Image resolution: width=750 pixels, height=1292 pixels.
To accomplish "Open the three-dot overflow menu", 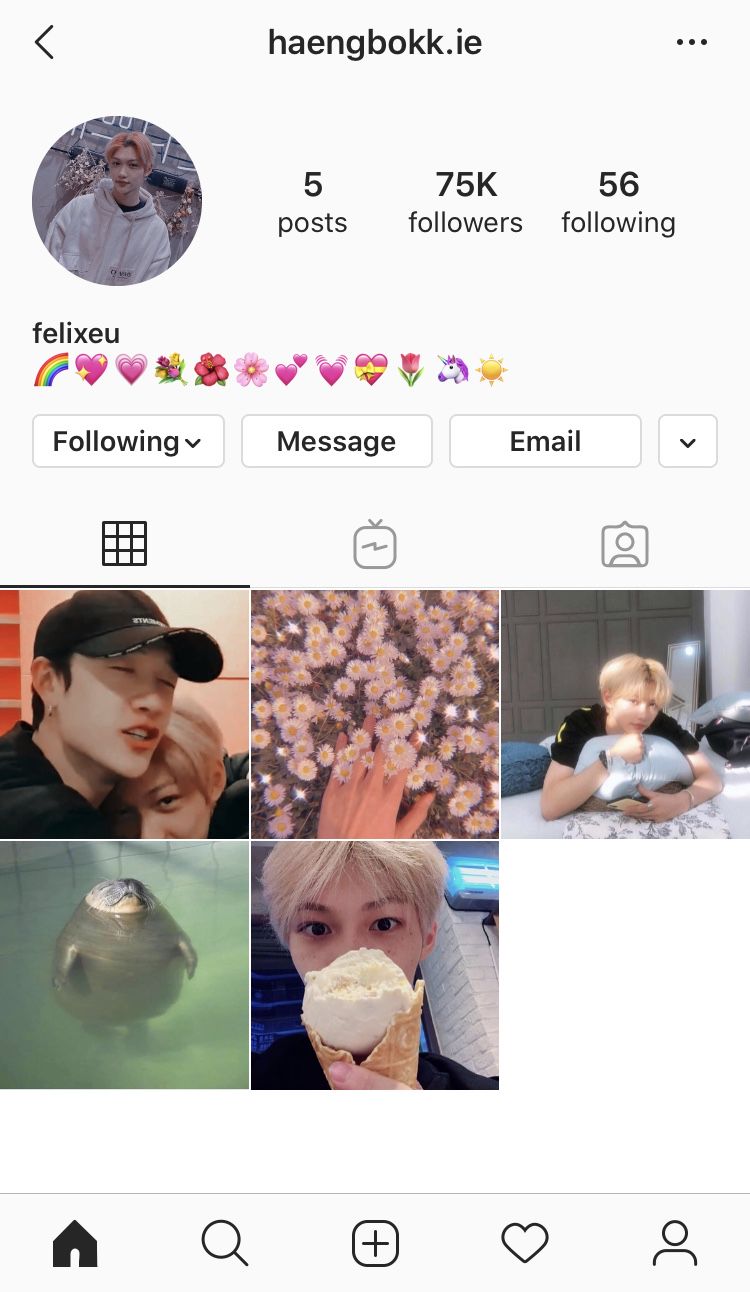I will [691, 43].
